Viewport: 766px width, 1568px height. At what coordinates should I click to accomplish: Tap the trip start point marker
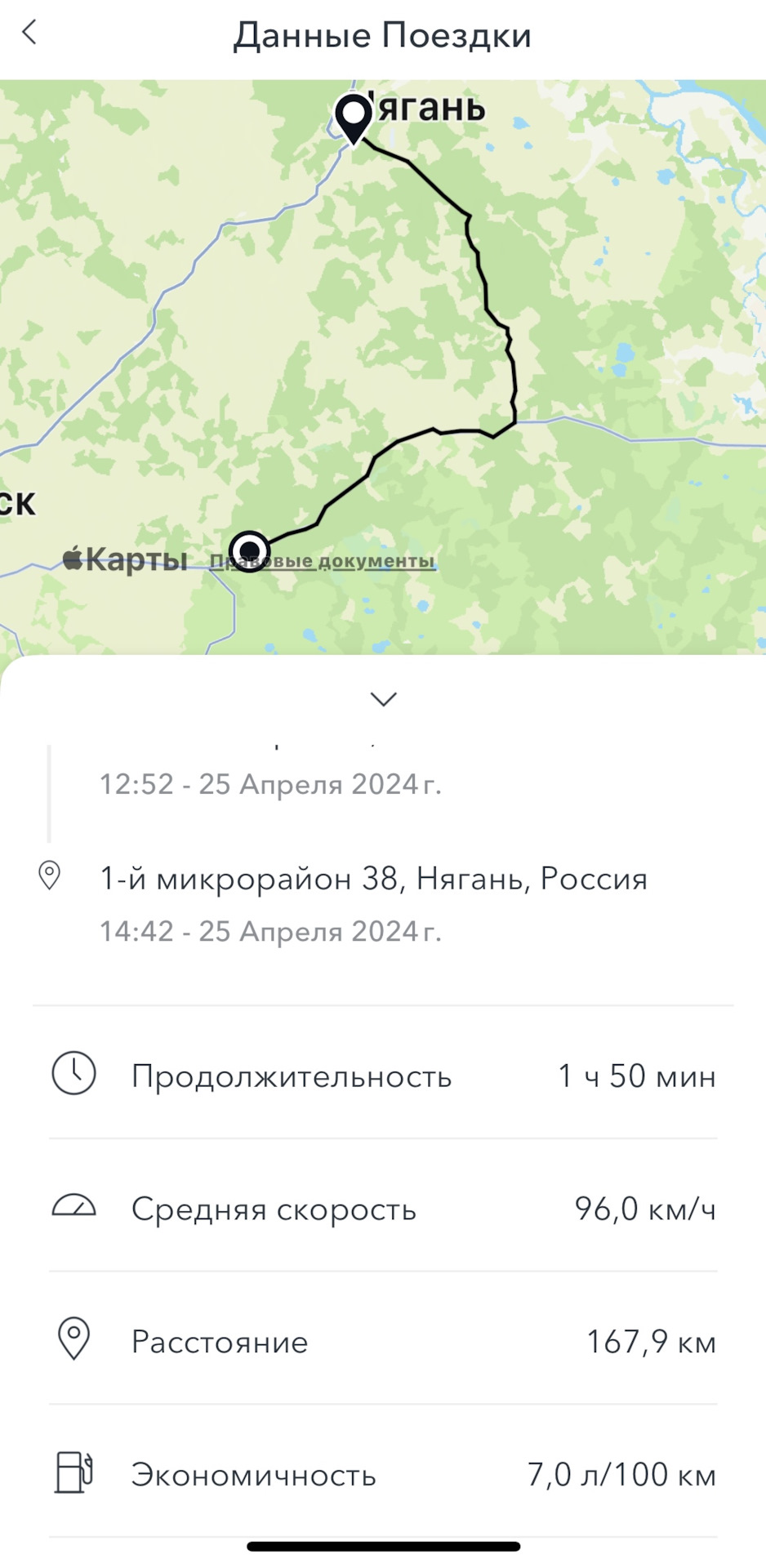pos(250,551)
